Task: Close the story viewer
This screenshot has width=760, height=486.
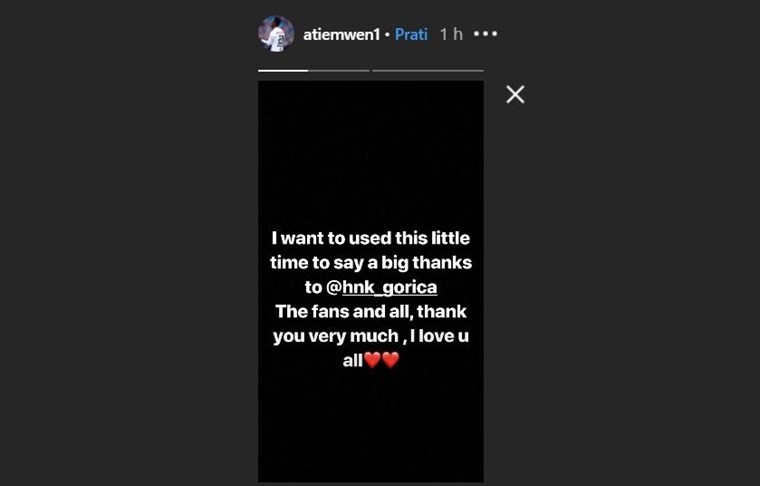Action: click(515, 95)
